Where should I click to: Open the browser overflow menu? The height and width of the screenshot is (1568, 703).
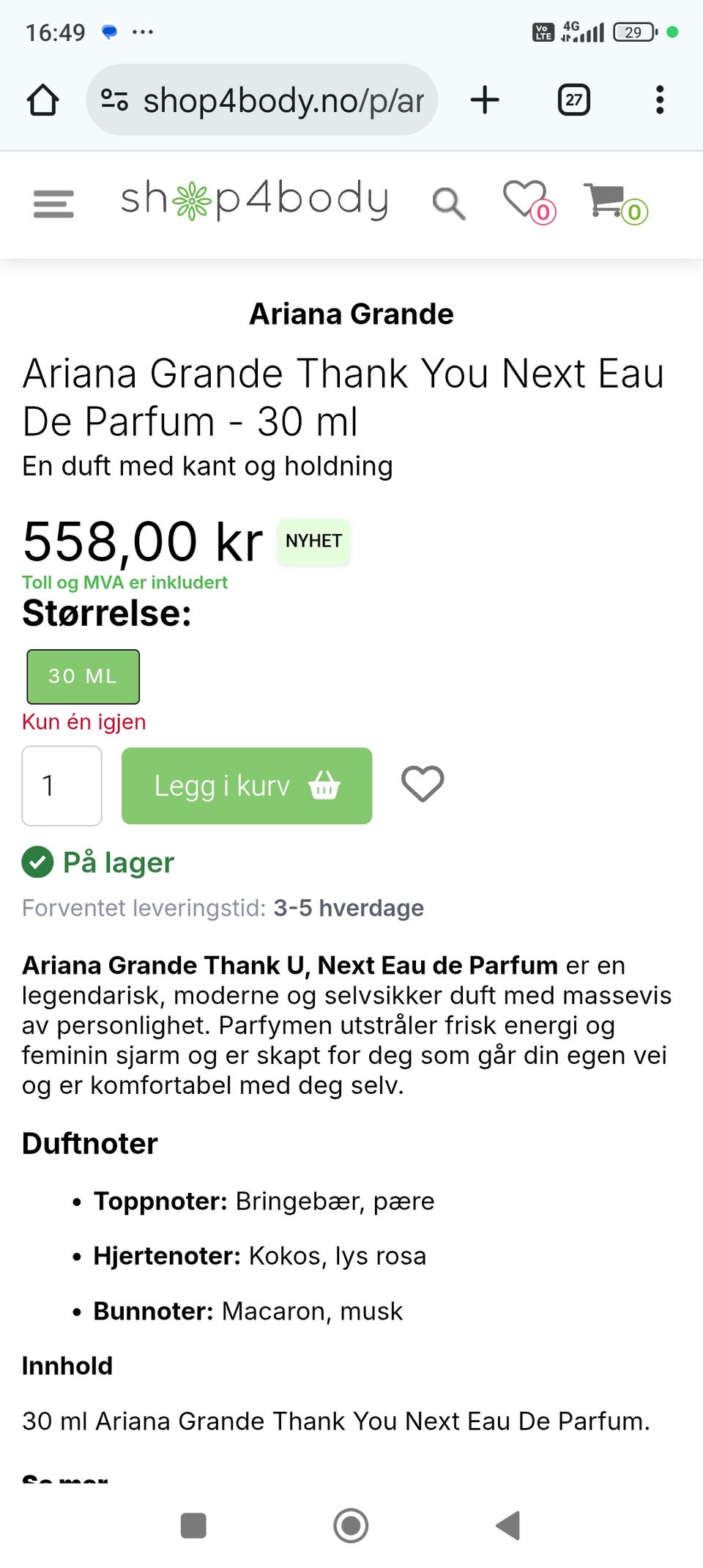[660, 100]
